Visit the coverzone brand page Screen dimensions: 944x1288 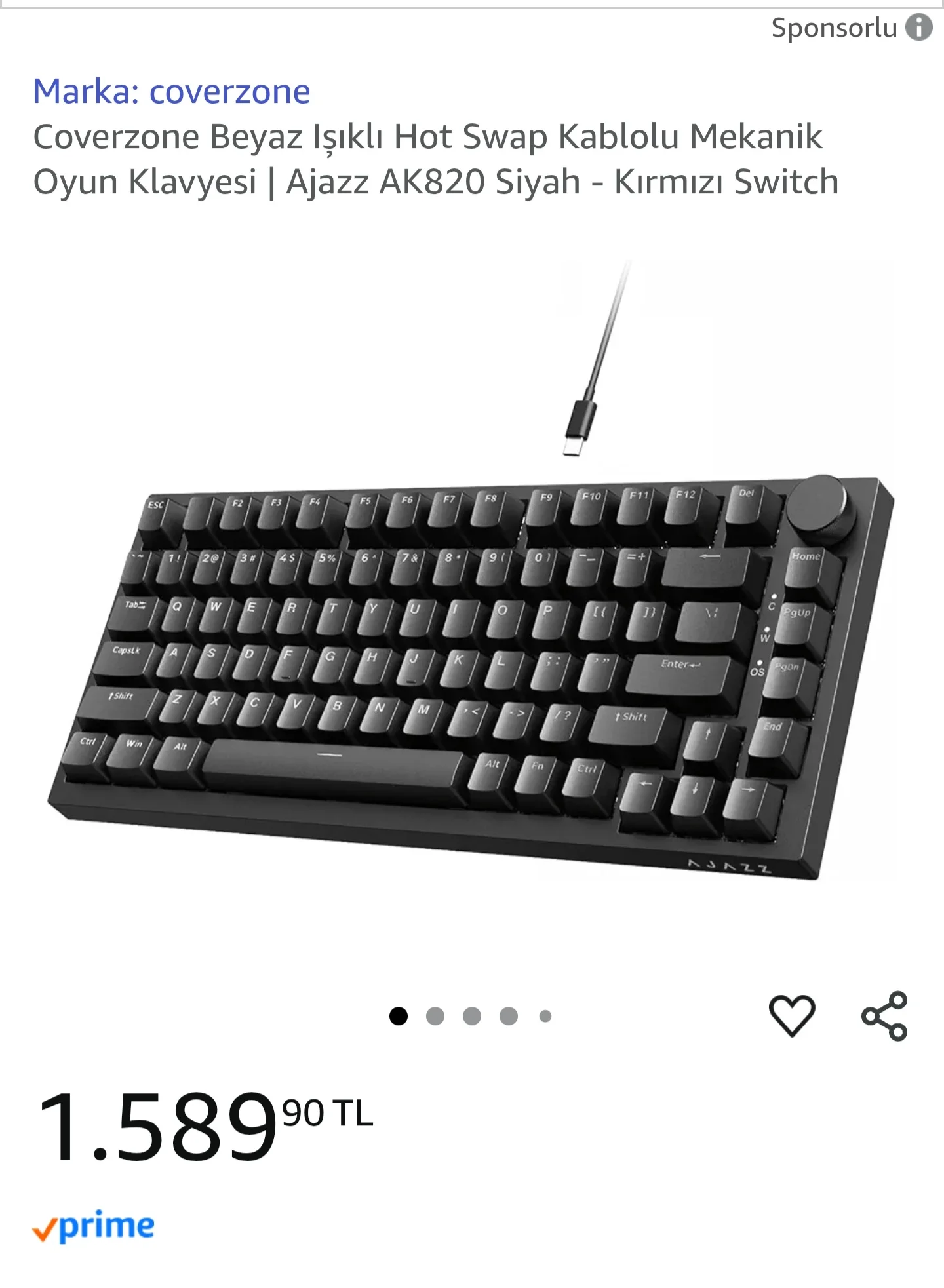[x=172, y=91]
